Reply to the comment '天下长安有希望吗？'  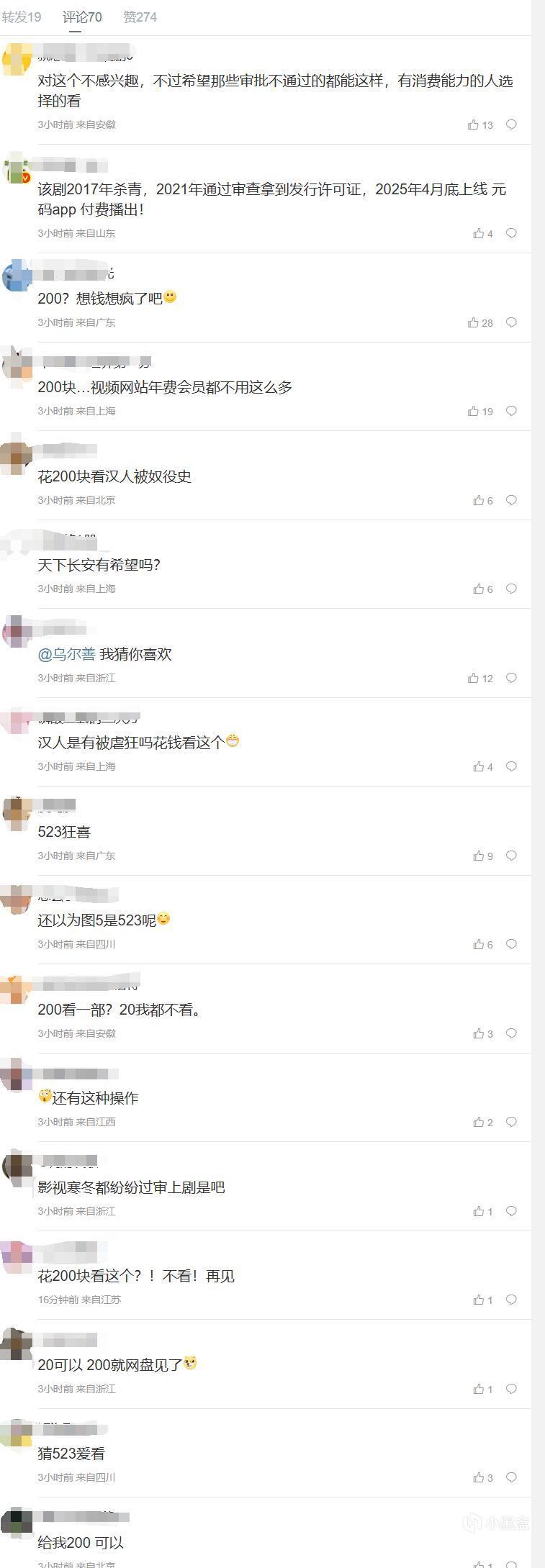pyautogui.click(x=511, y=589)
